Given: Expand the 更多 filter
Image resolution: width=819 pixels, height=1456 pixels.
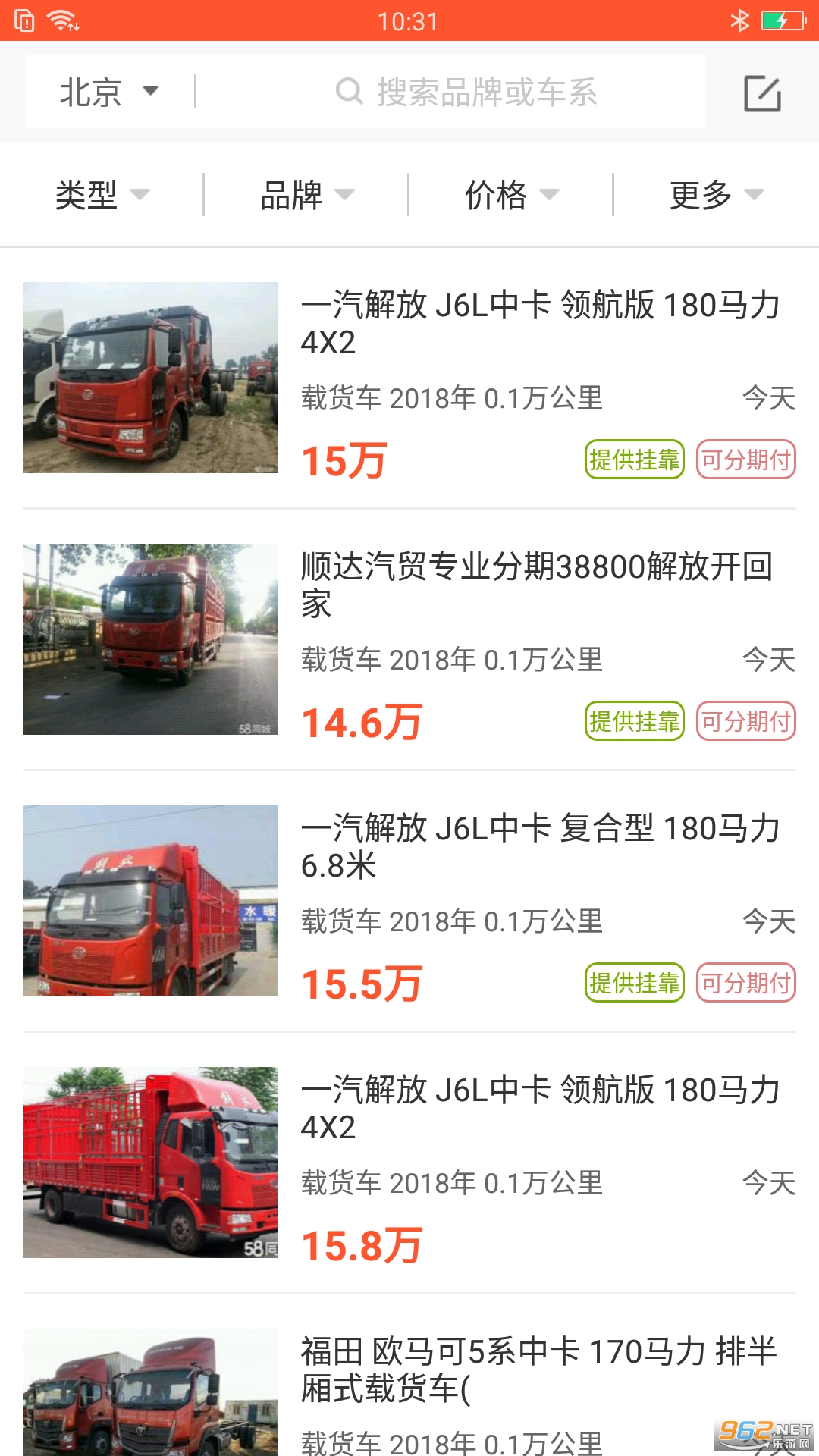Looking at the screenshot, I should pyautogui.click(x=717, y=195).
